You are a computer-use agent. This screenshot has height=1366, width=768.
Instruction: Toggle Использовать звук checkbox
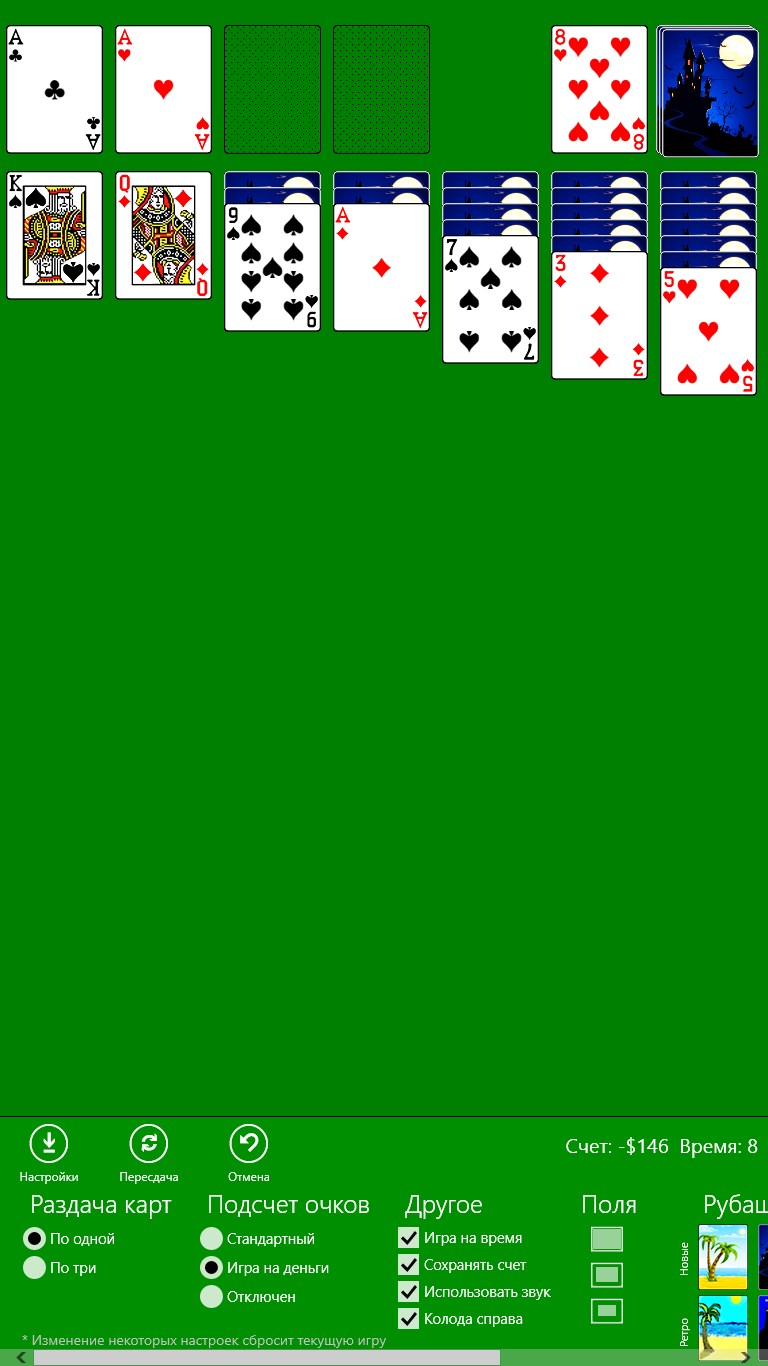point(408,1292)
